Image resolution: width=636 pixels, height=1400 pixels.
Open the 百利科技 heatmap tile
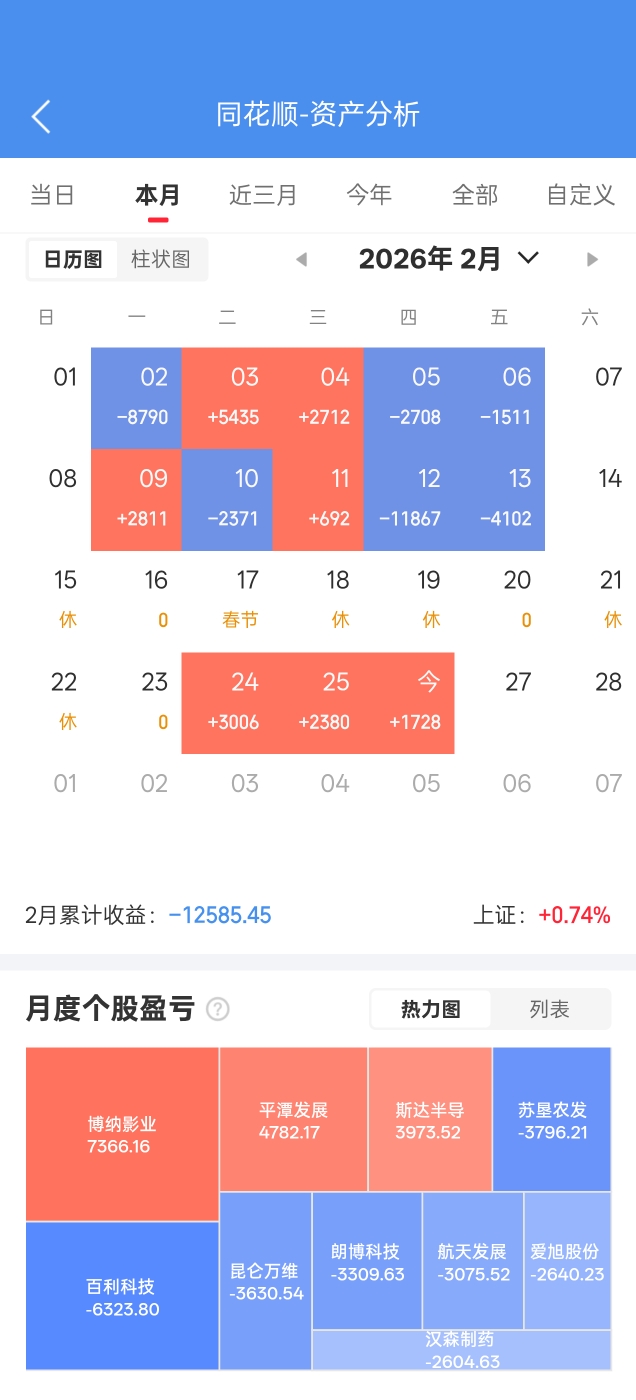122,1296
